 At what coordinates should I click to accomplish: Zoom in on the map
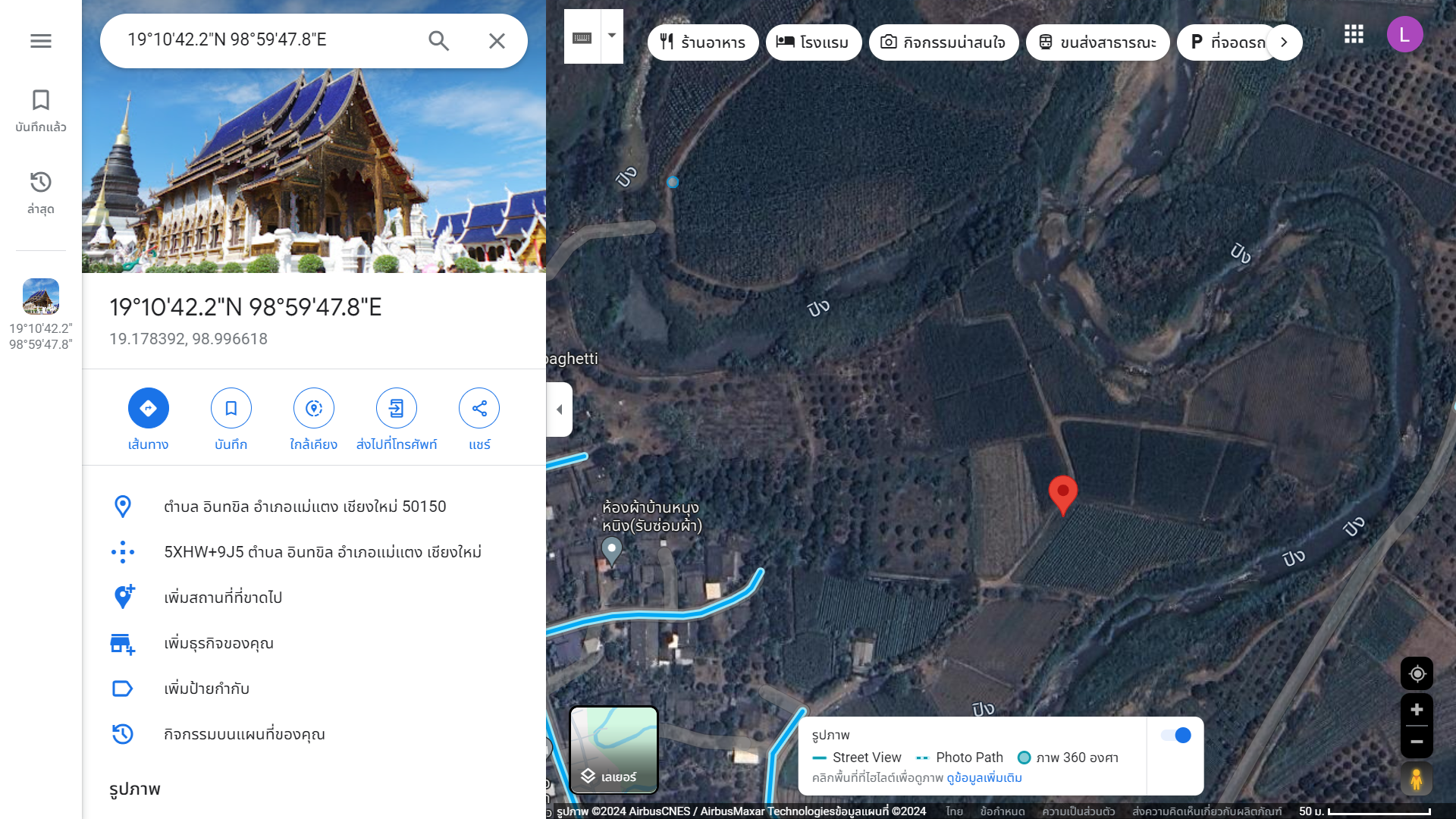1417,710
